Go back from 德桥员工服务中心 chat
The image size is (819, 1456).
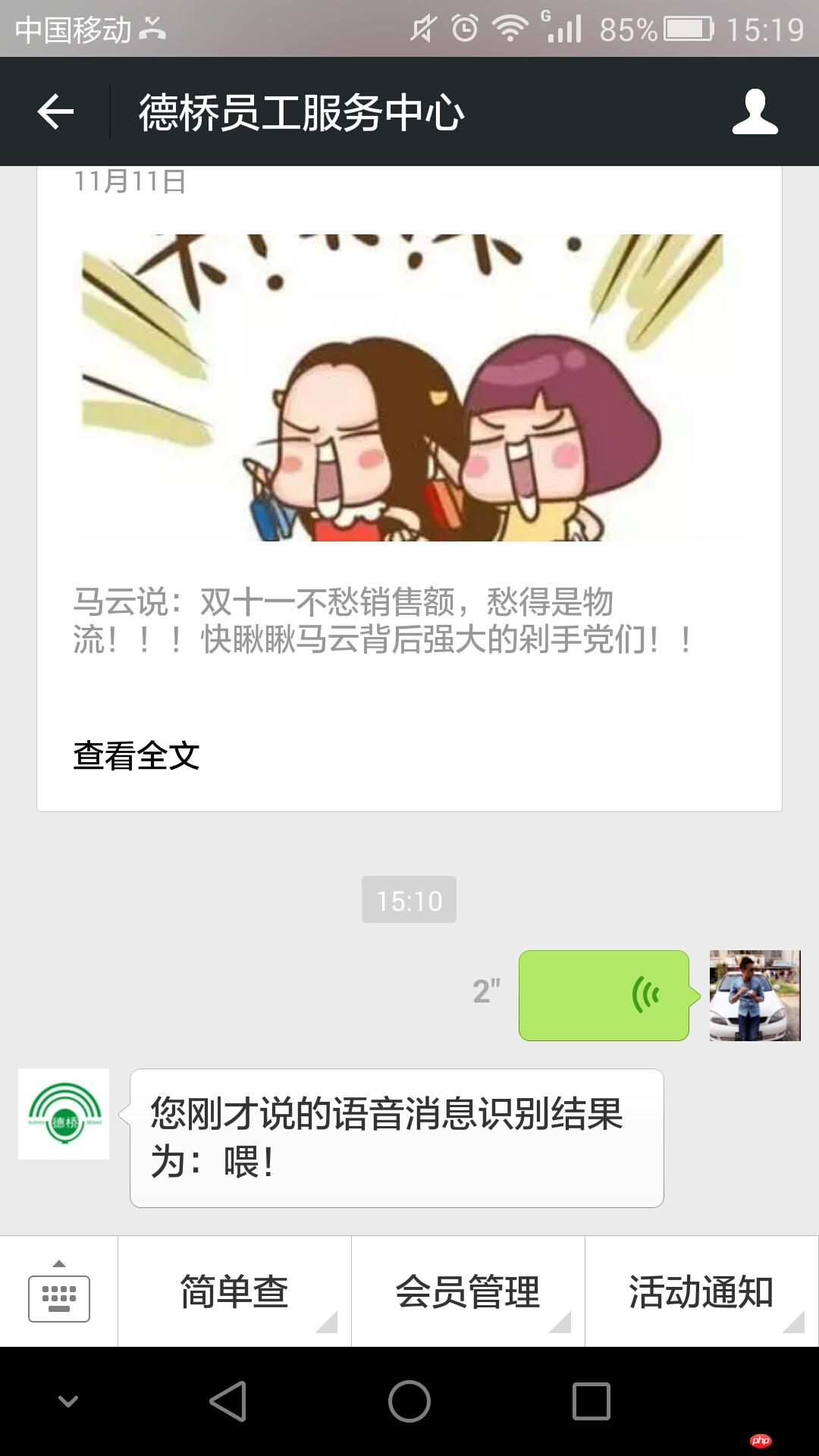(x=55, y=112)
